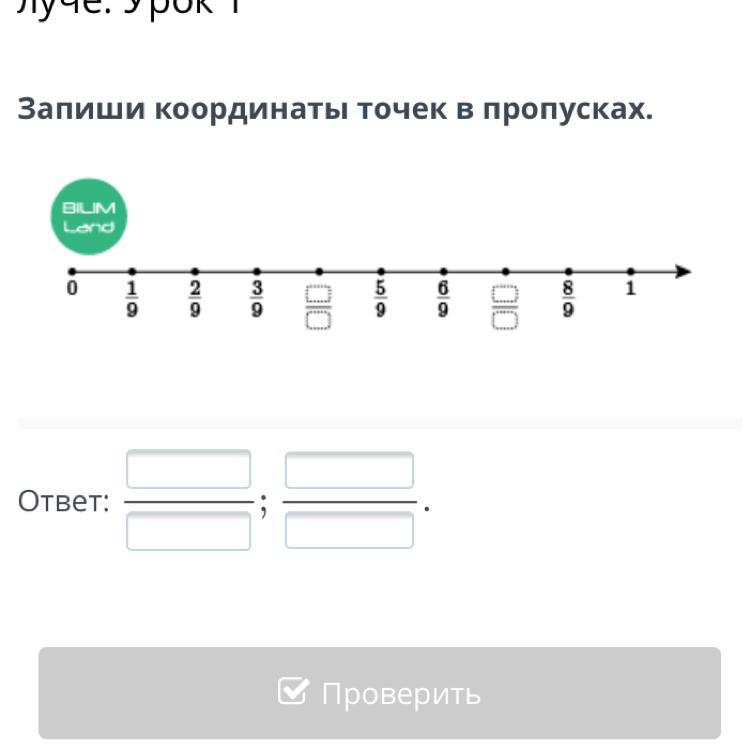Select the numerator field of the second answer fraction

pyautogui.click(x=349, y=470)
